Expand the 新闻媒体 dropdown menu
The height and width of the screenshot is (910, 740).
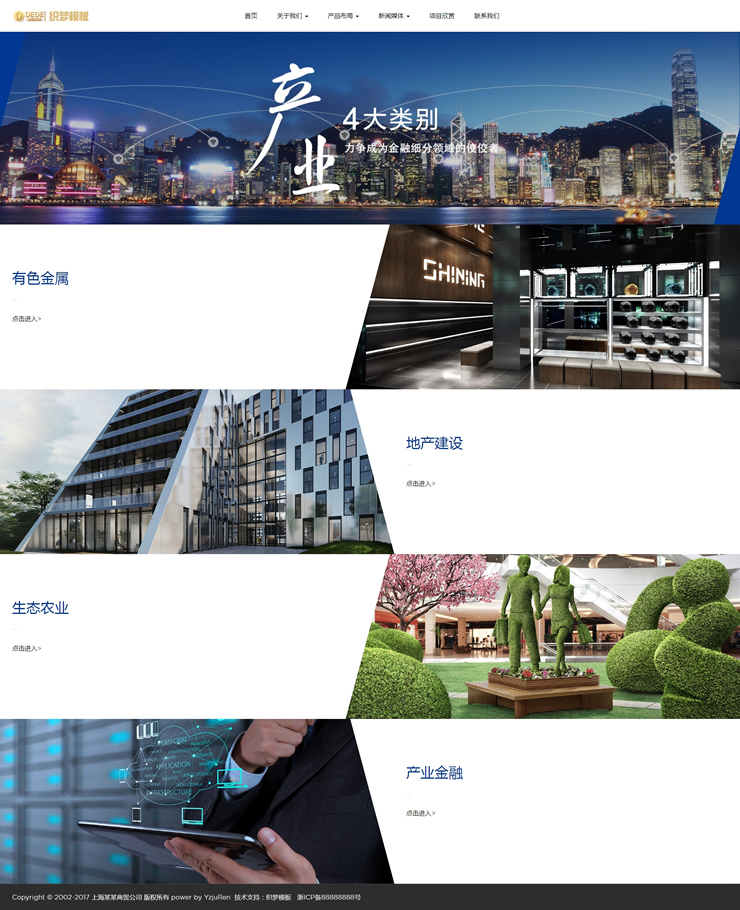pos(394,16)
